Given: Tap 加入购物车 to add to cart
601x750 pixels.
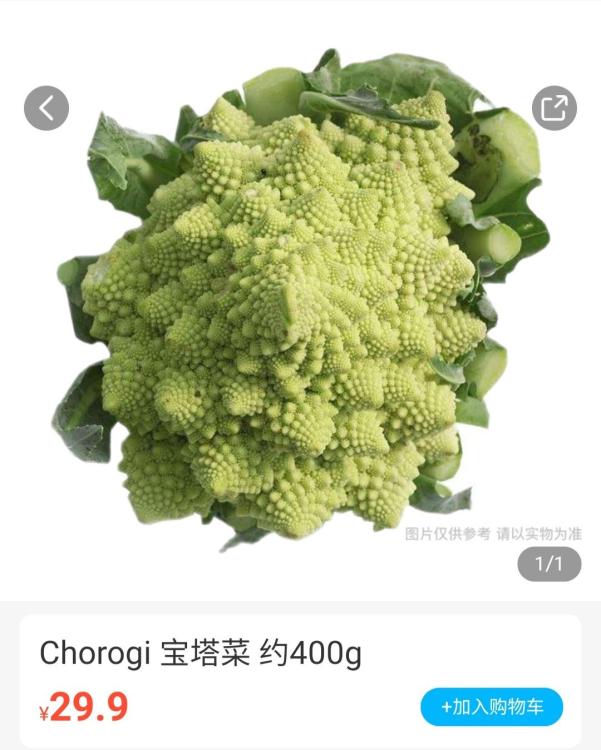Looking at the screenshot, I should coord(492,707).
